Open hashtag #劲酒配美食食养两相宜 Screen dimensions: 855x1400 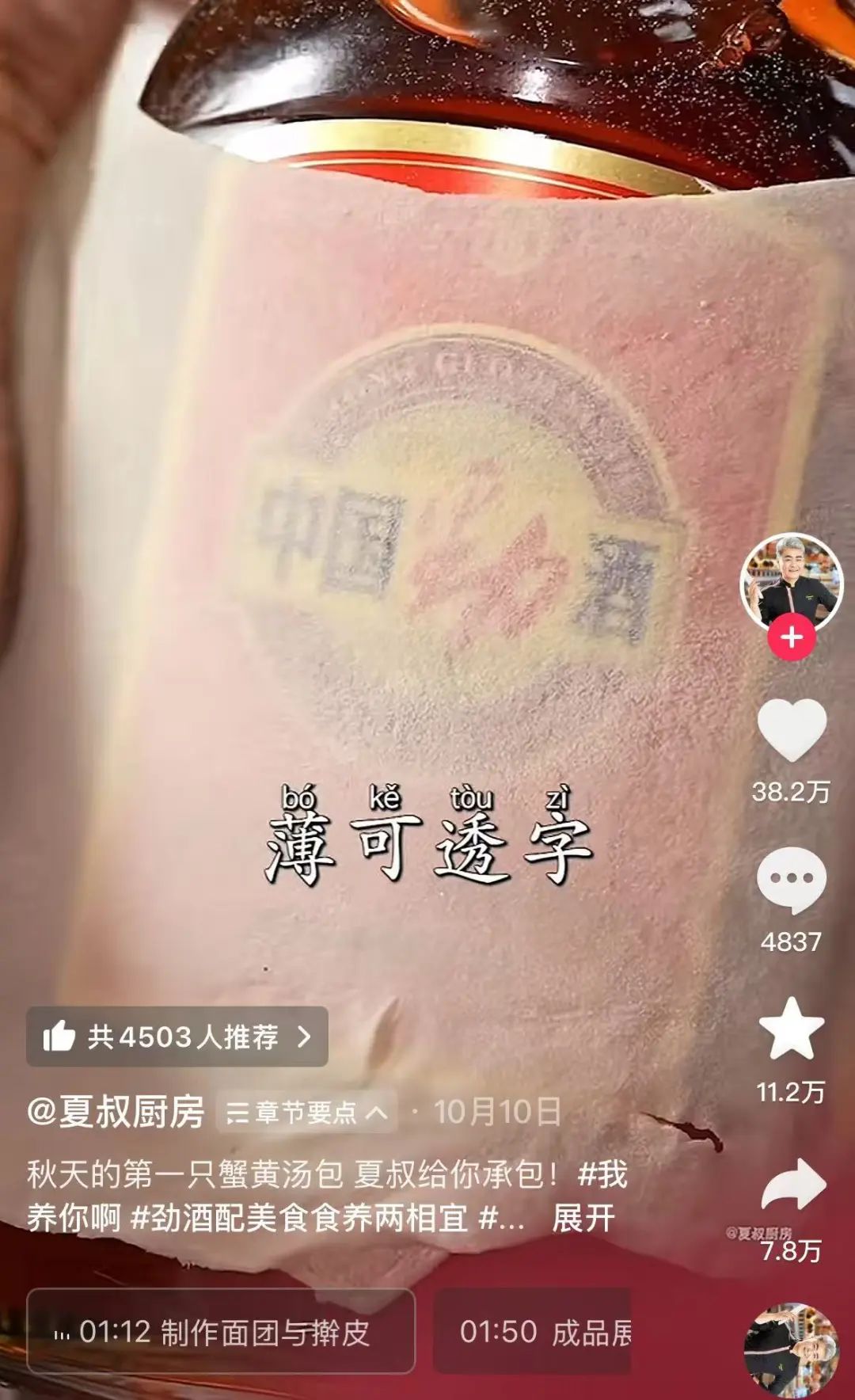299,1218
